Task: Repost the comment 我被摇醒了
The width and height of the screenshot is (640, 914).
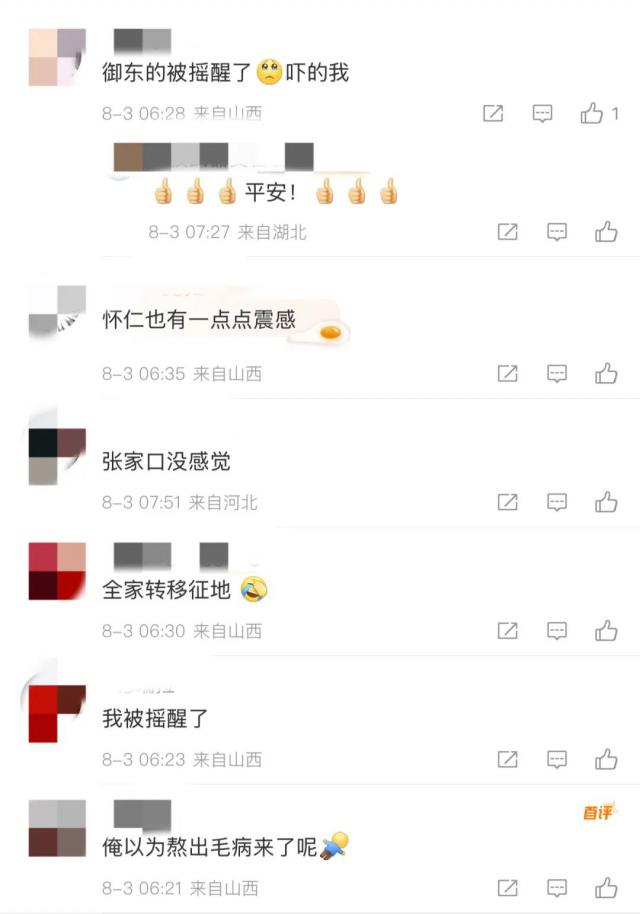Action: point(508,759)
